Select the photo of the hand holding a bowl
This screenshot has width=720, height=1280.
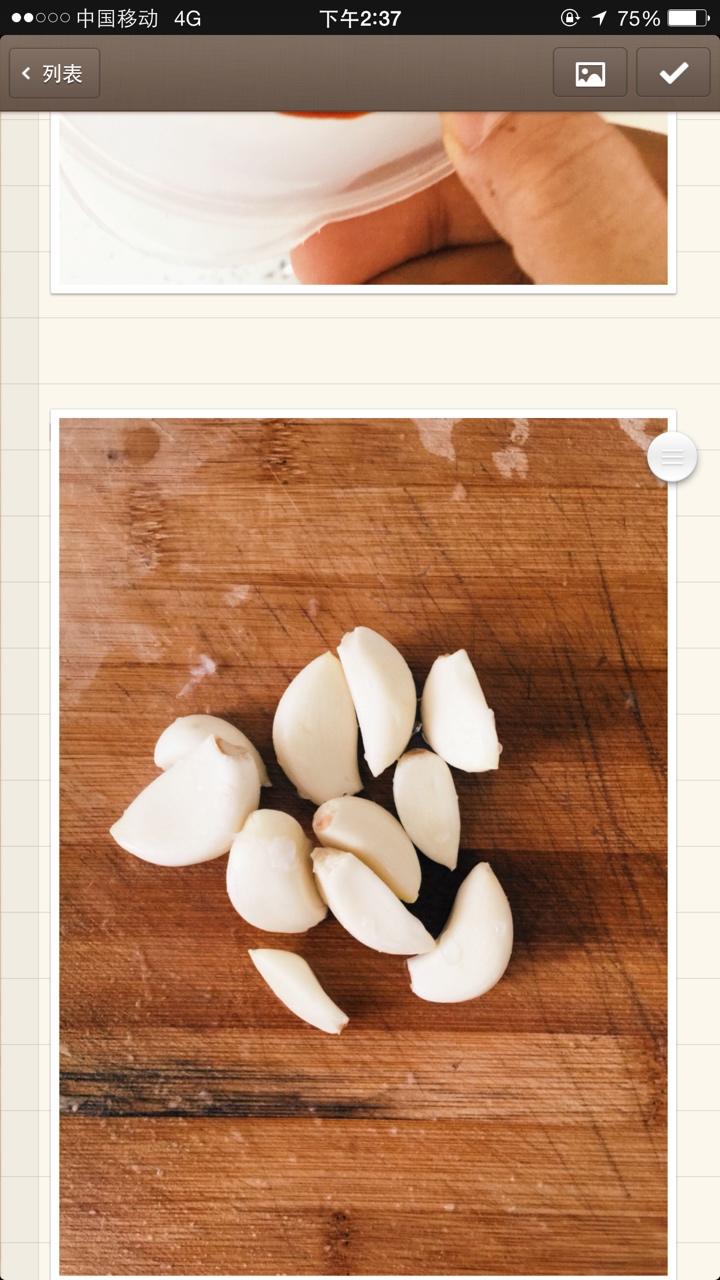pos(363,198)
